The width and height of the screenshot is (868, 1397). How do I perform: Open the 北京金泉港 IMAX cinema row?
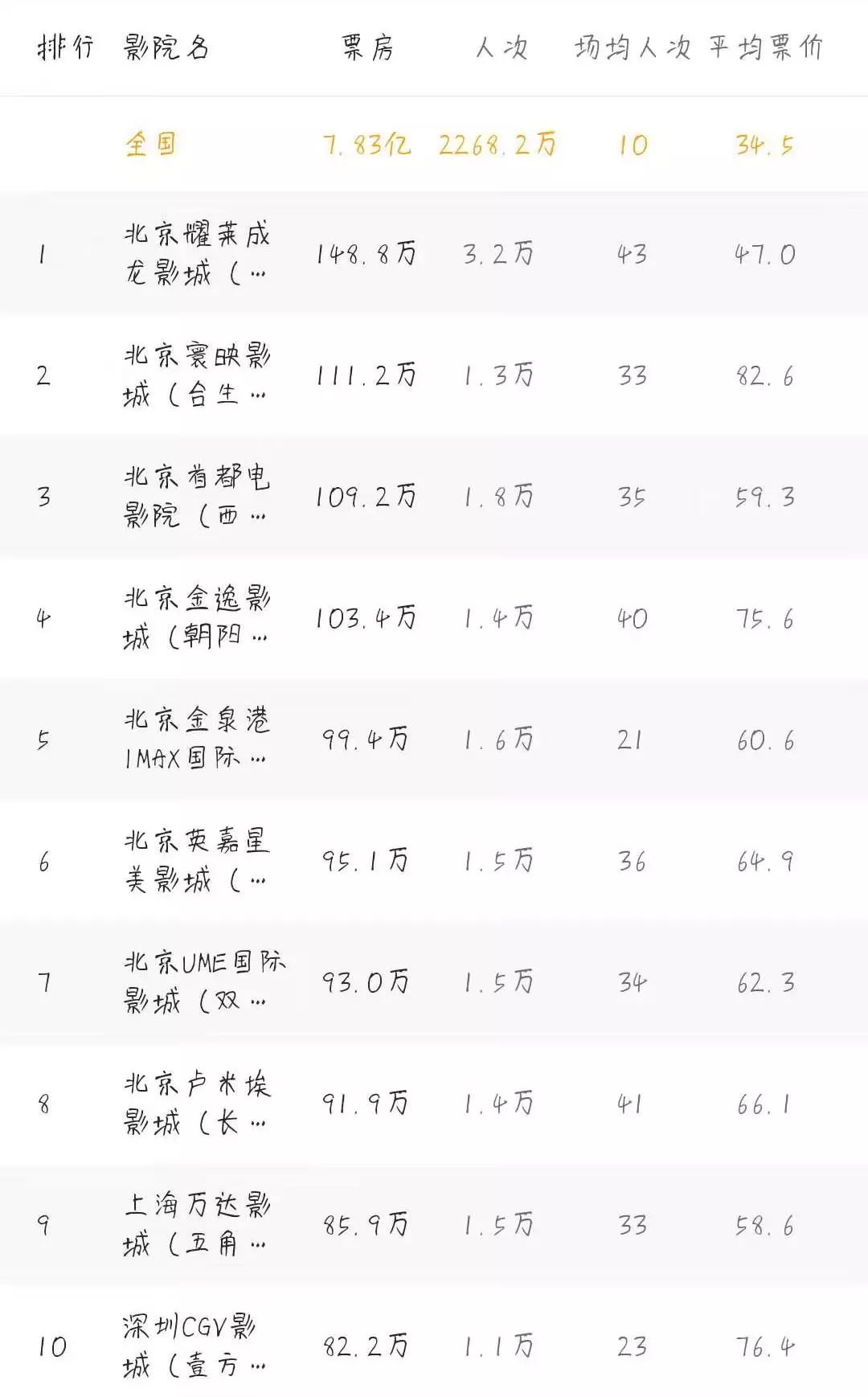coord(197,739)
